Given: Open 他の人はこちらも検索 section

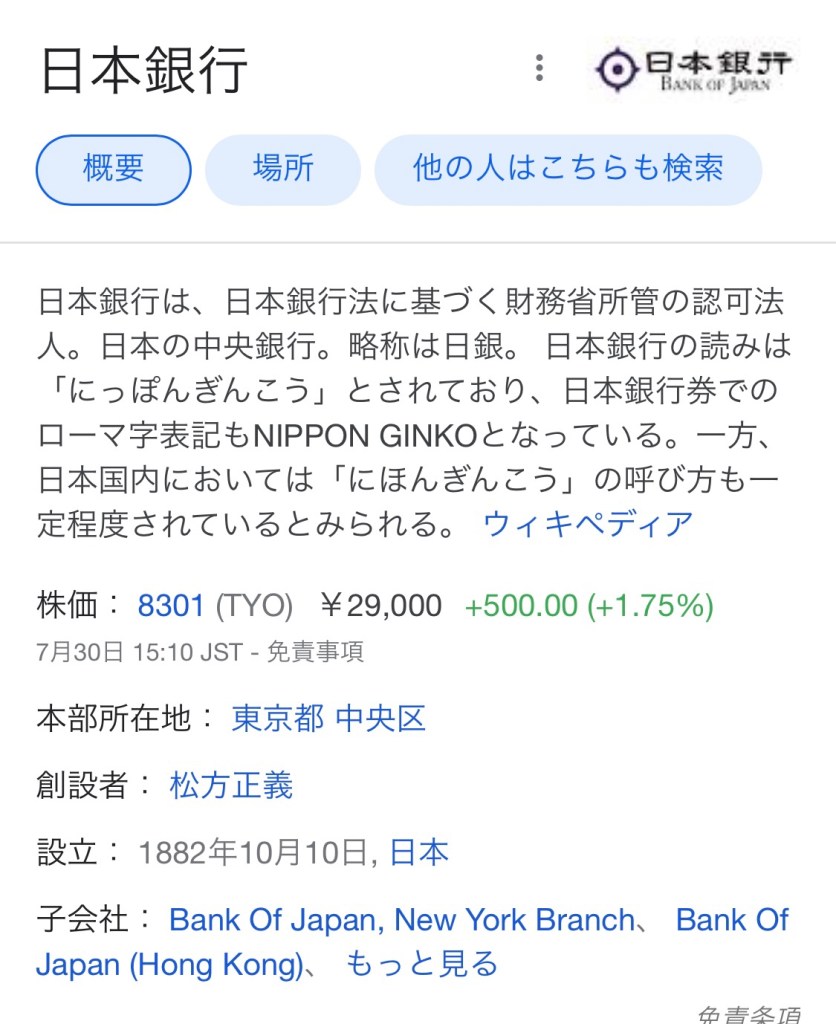Looking at the screenshot, I should 567,169.
